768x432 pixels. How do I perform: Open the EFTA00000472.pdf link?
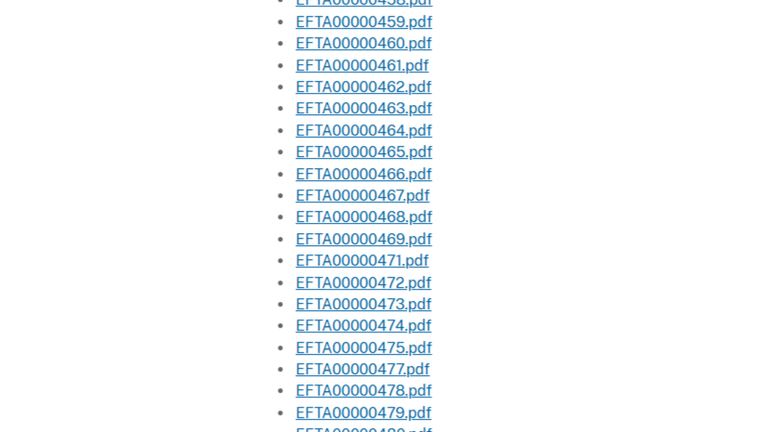click(363, 282)
